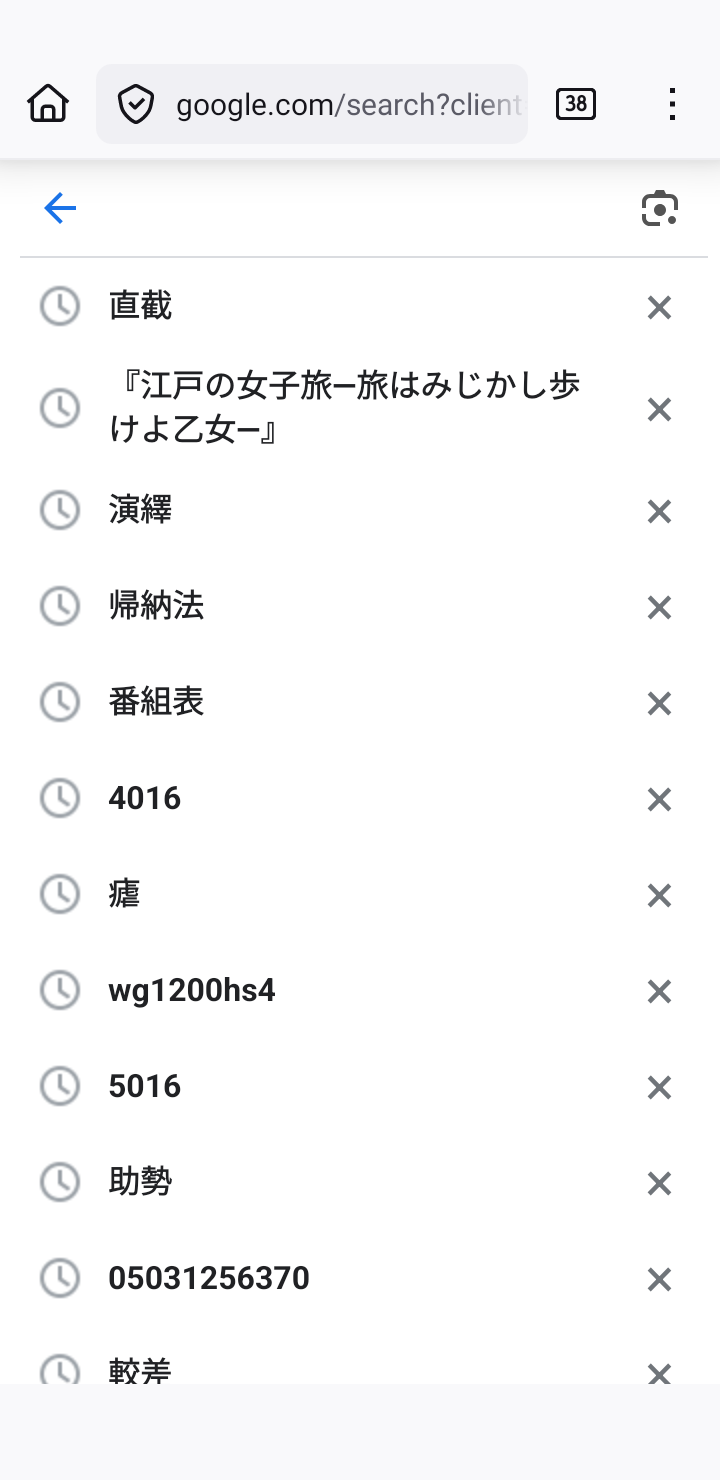Viewport: 720px width, 1480px height.
Task: Search again for 帰納法
Action: [x=157, y=606]
